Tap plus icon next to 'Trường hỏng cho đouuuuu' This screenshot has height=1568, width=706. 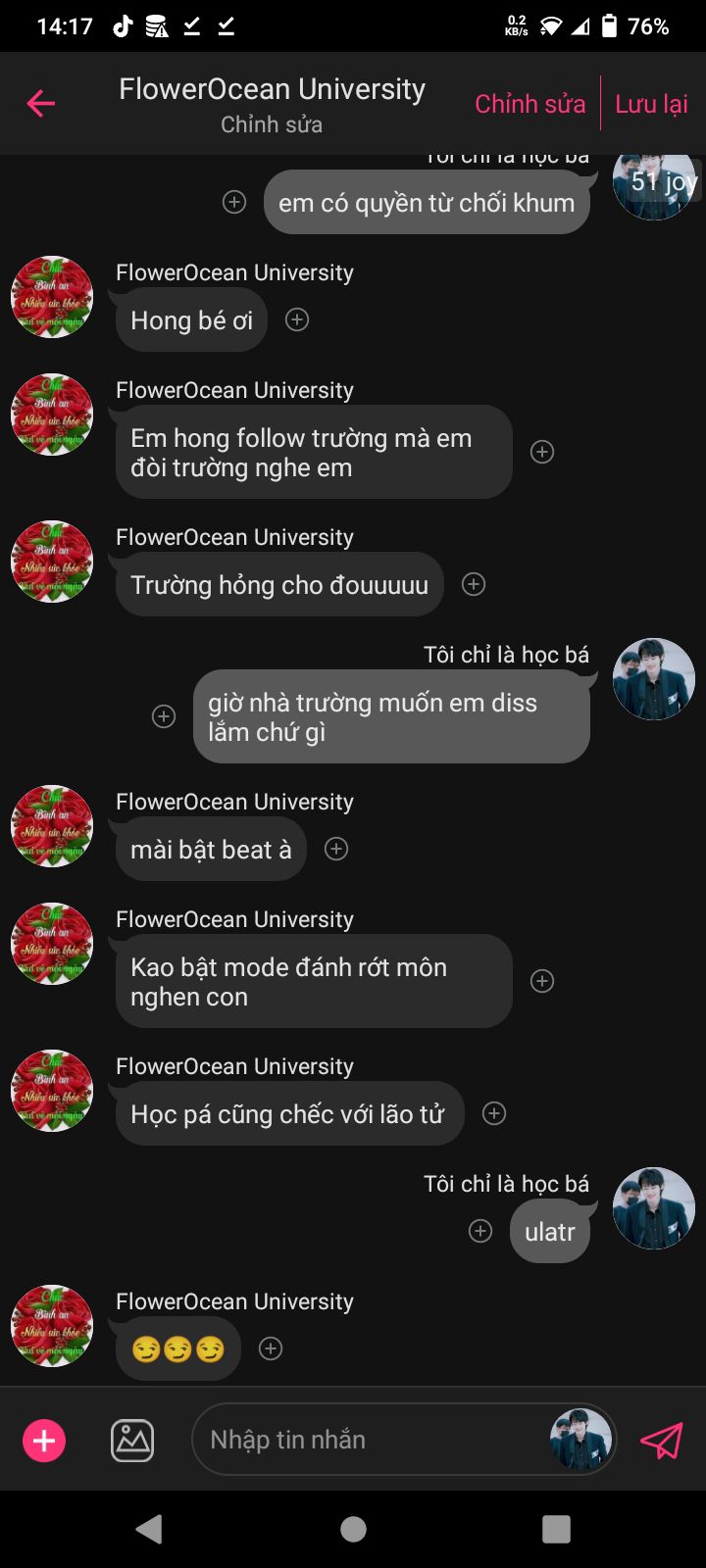(x=474, y=584)
